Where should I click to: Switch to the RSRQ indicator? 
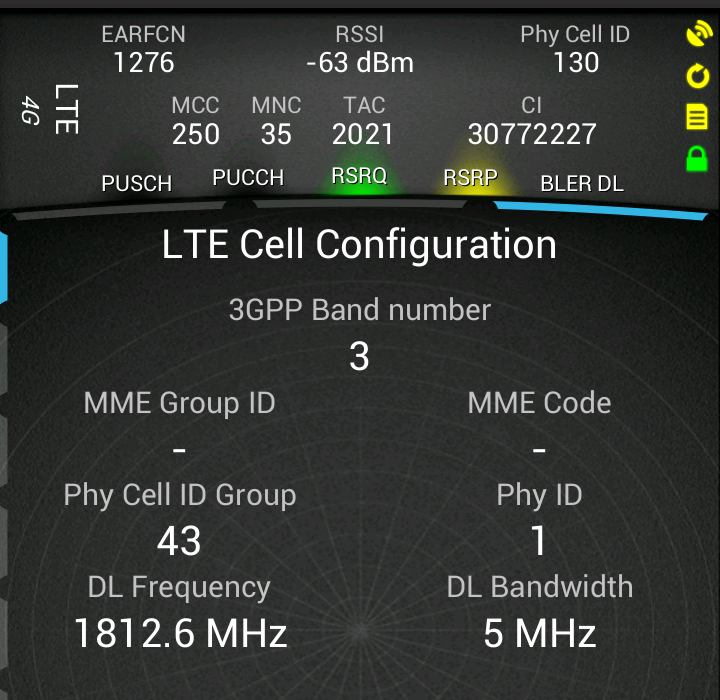pyautogui.click(x=359, y=177)
